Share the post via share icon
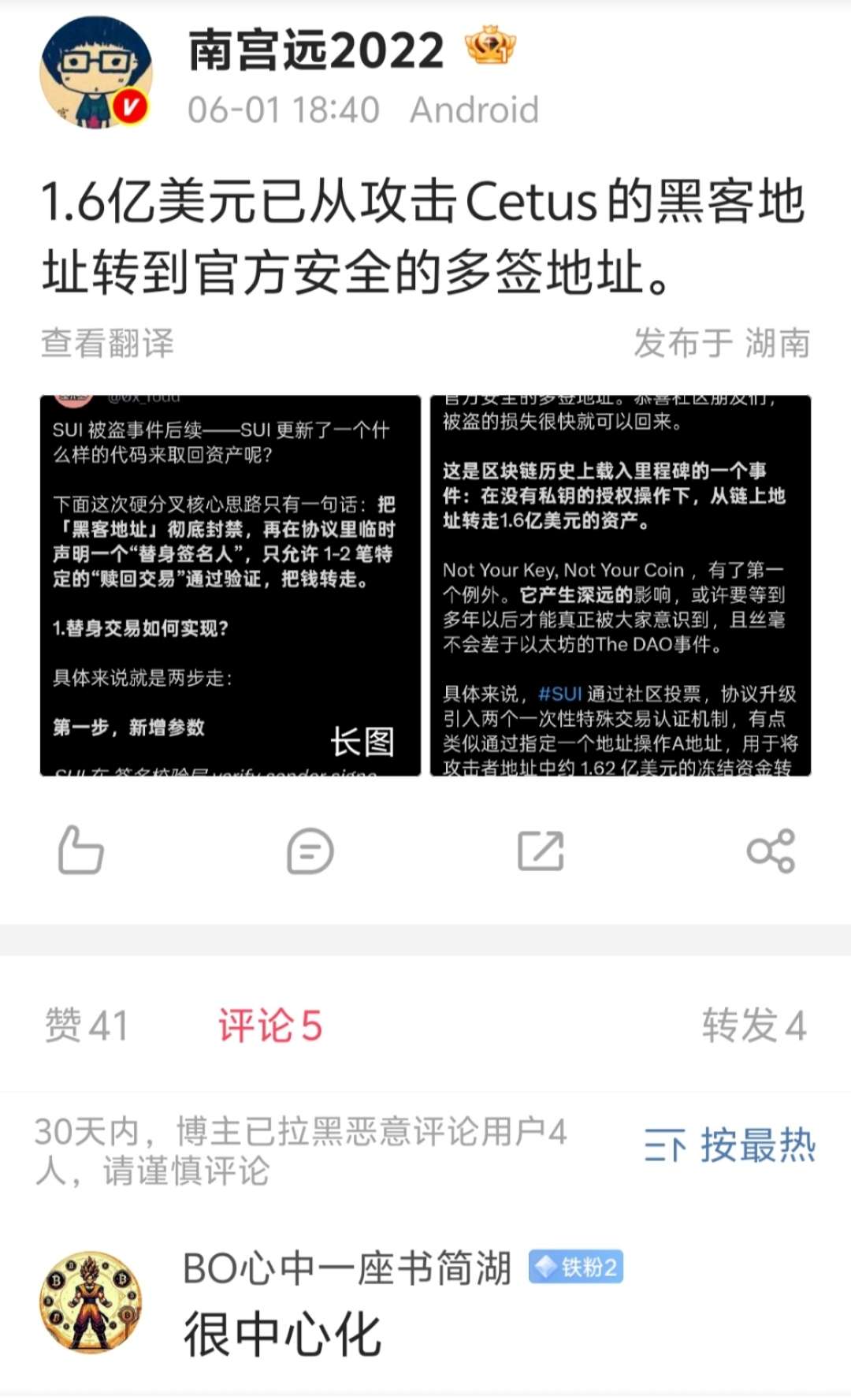 [771, 851]
